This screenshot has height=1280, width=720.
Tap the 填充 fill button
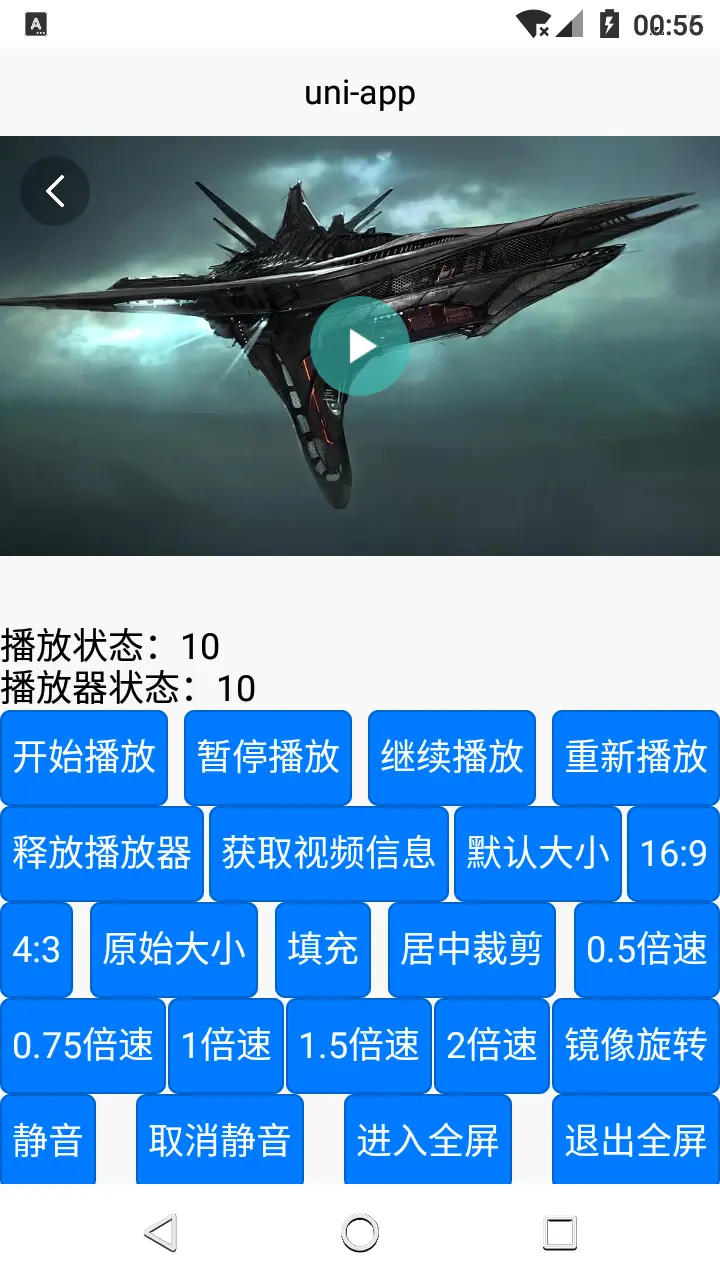(x=323, y=949)
